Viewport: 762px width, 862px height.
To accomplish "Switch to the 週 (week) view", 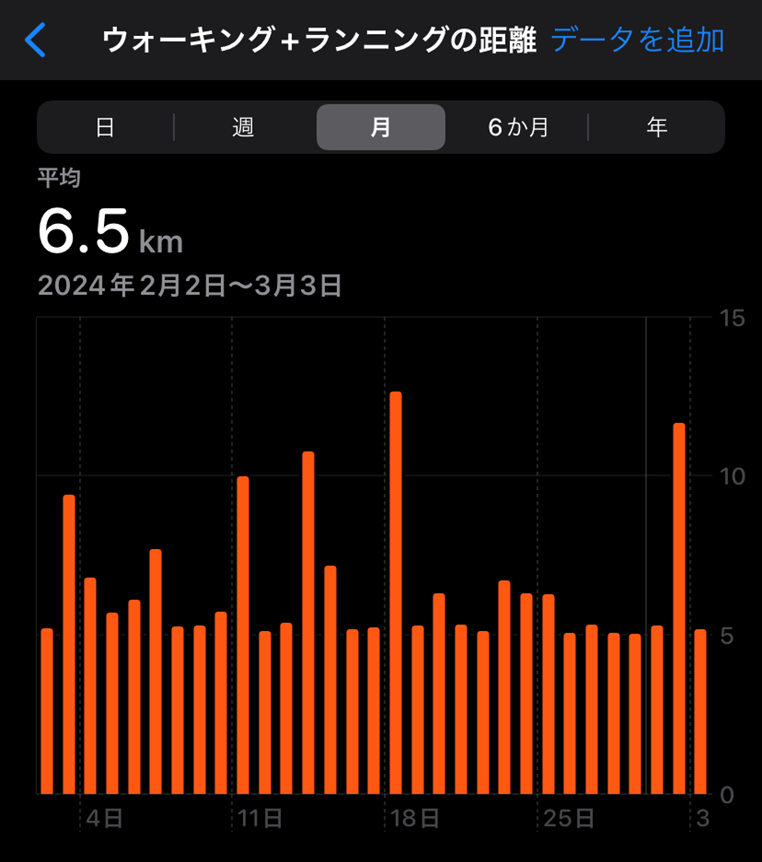I will pyautogui.click(x=243, y=128).
